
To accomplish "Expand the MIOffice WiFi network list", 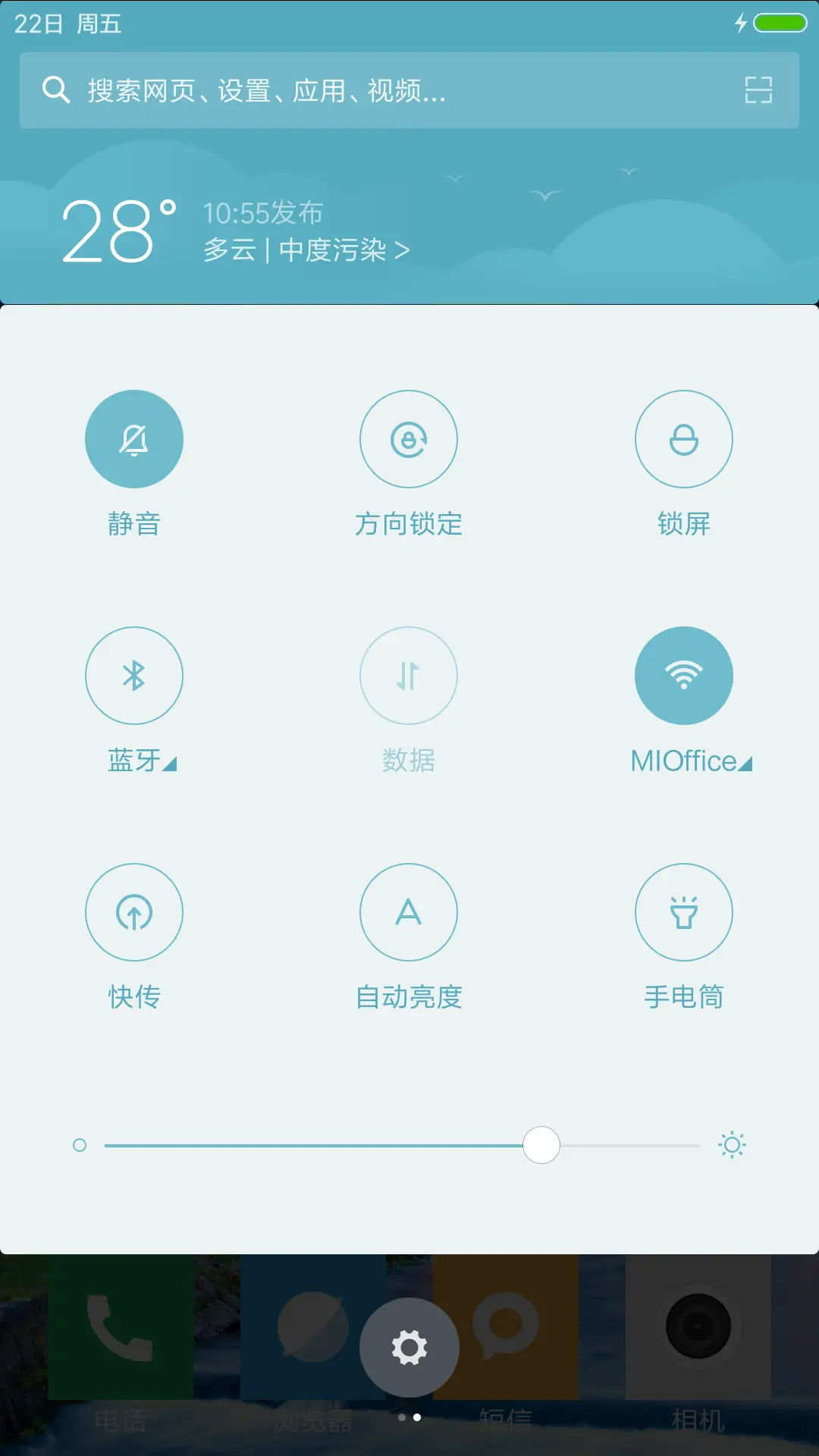I will pos(745,763).
